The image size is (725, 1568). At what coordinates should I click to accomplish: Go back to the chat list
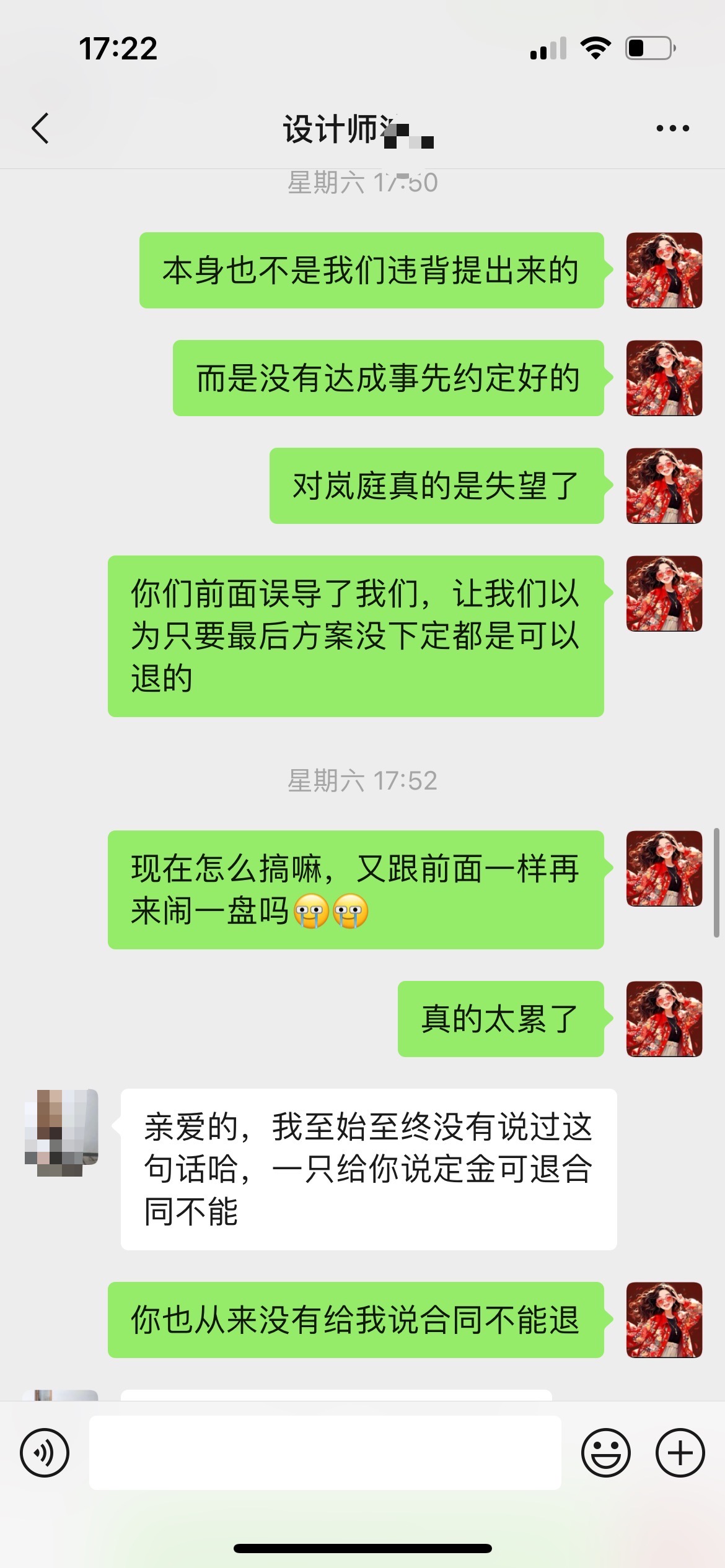(41, 129)
